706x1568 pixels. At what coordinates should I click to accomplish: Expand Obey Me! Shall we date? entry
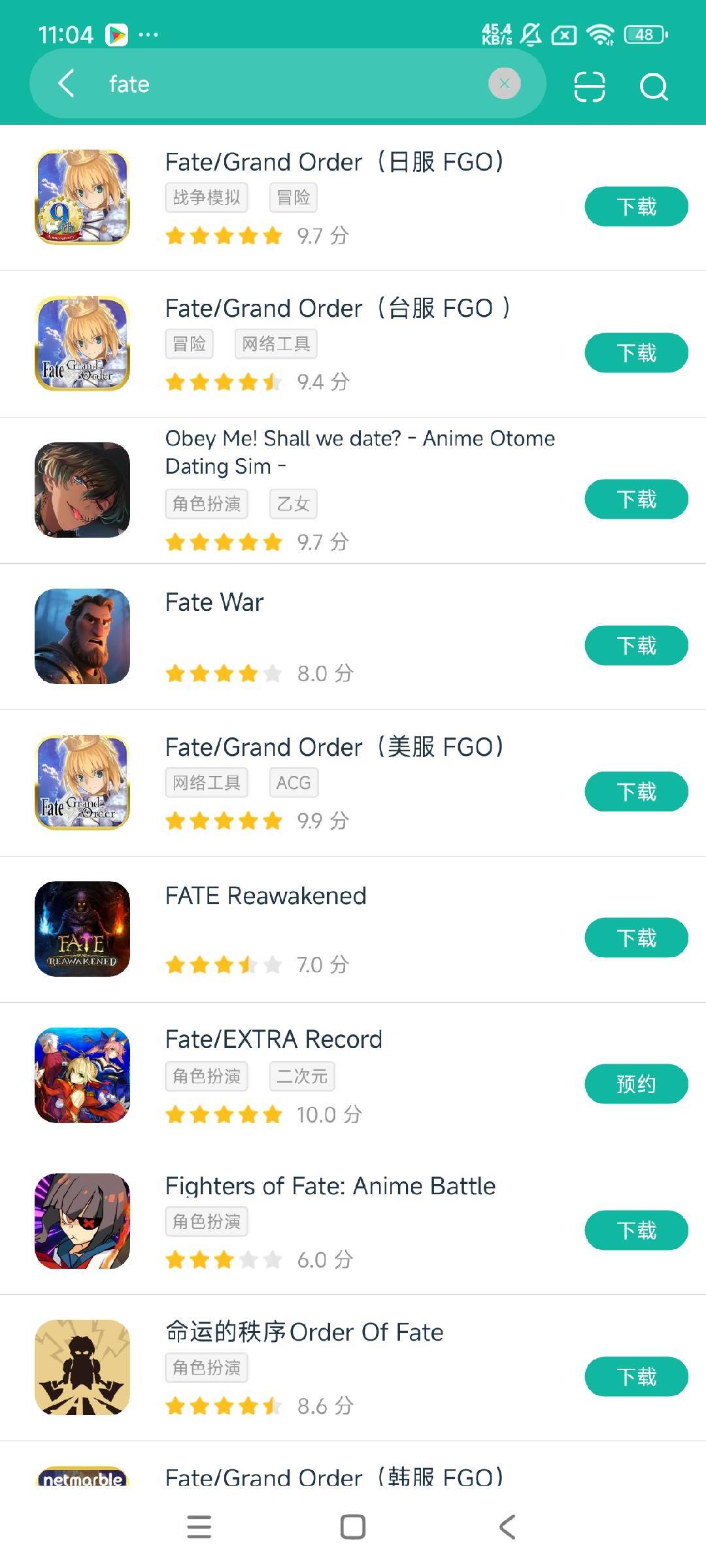click(x=360, y=452)
